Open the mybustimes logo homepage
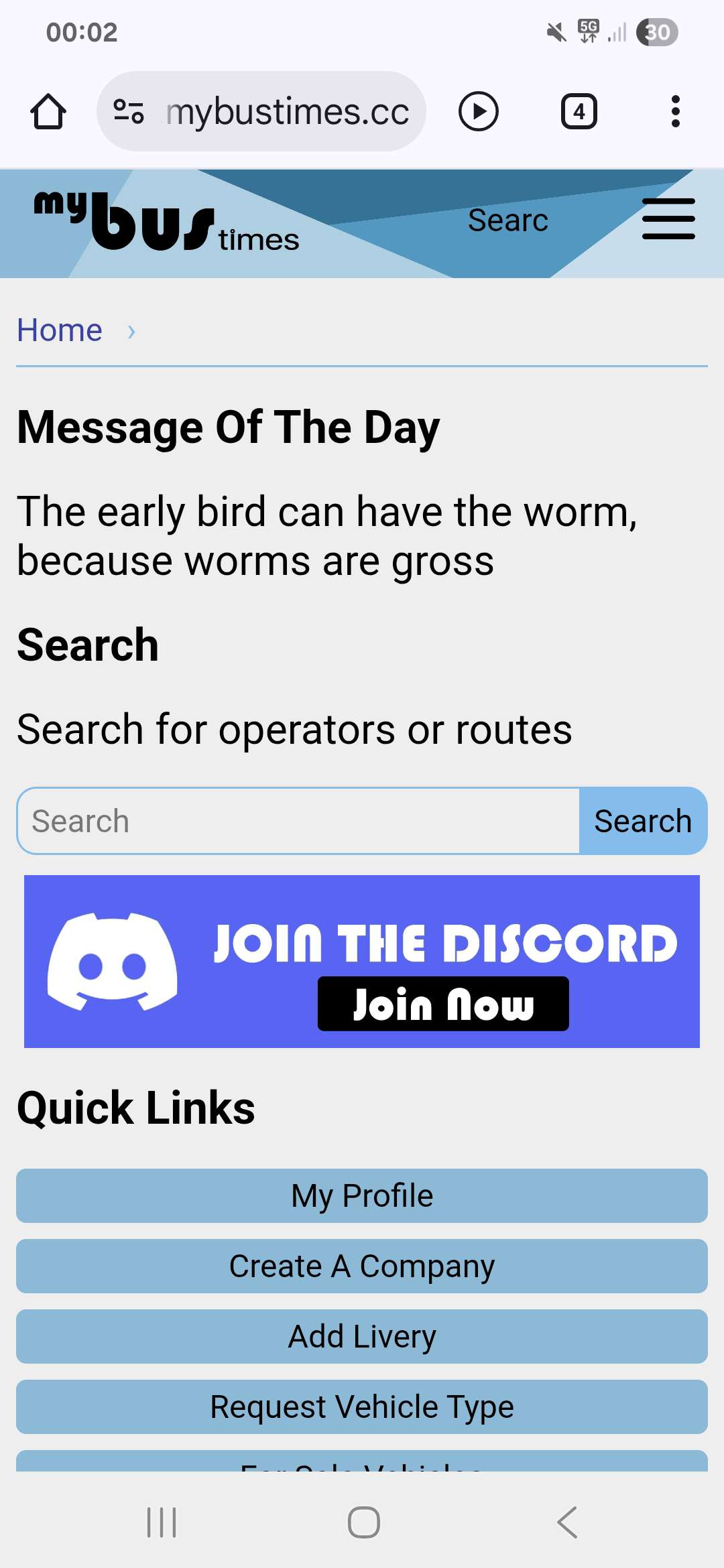 coord(166,222)
